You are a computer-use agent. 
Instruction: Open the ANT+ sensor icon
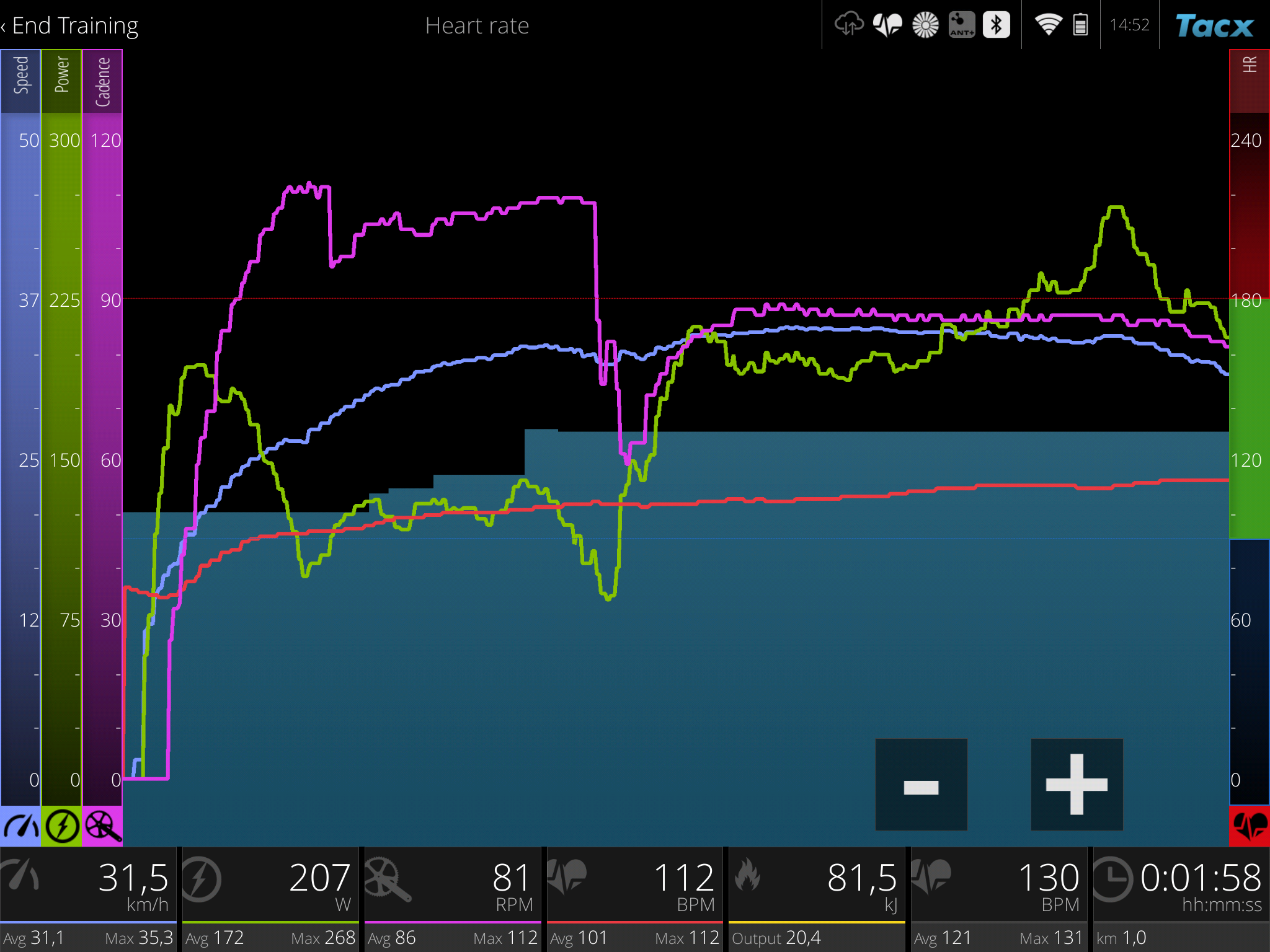pos(962,25)
